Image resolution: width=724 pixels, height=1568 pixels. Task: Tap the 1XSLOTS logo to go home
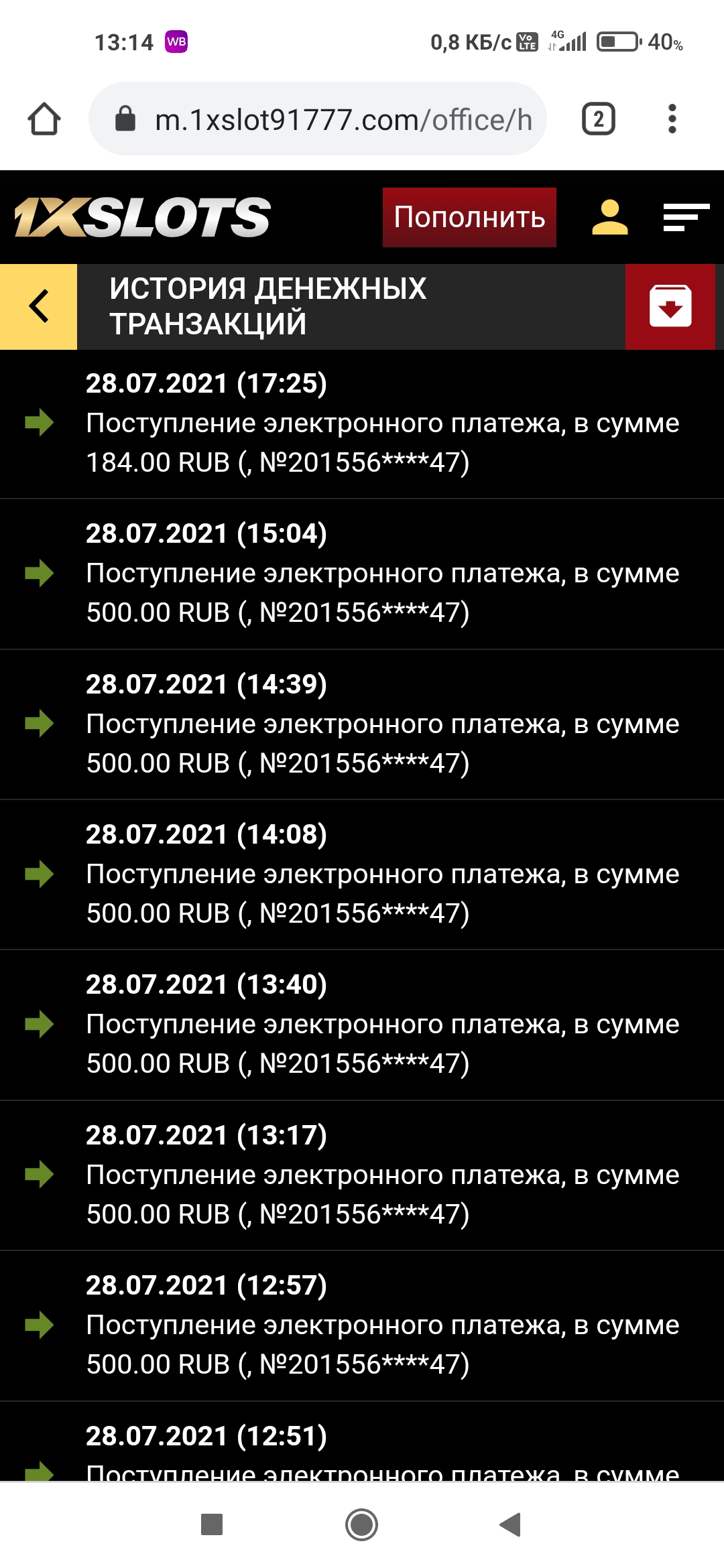142,217
